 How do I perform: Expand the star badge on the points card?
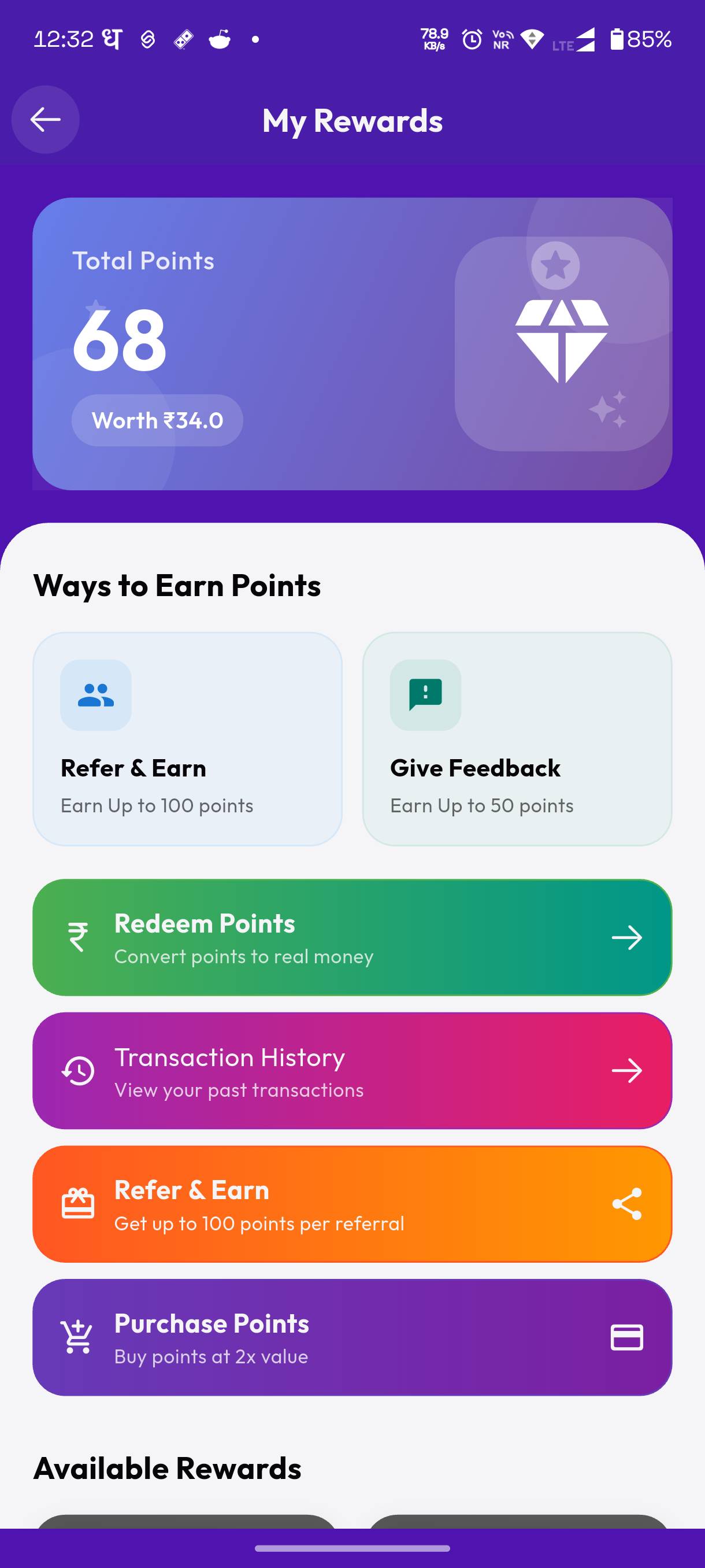point(555,264)
